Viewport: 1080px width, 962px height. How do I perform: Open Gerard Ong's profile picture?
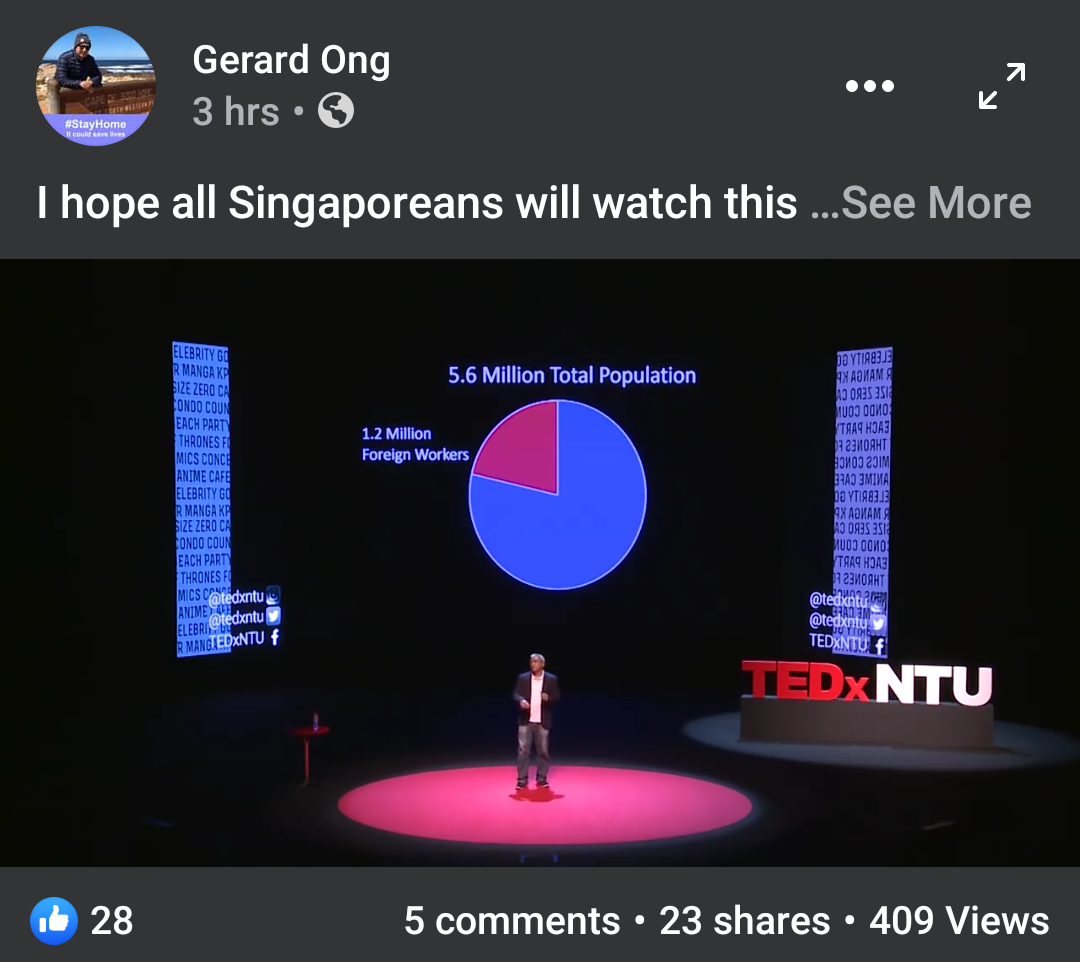(96, 86)
